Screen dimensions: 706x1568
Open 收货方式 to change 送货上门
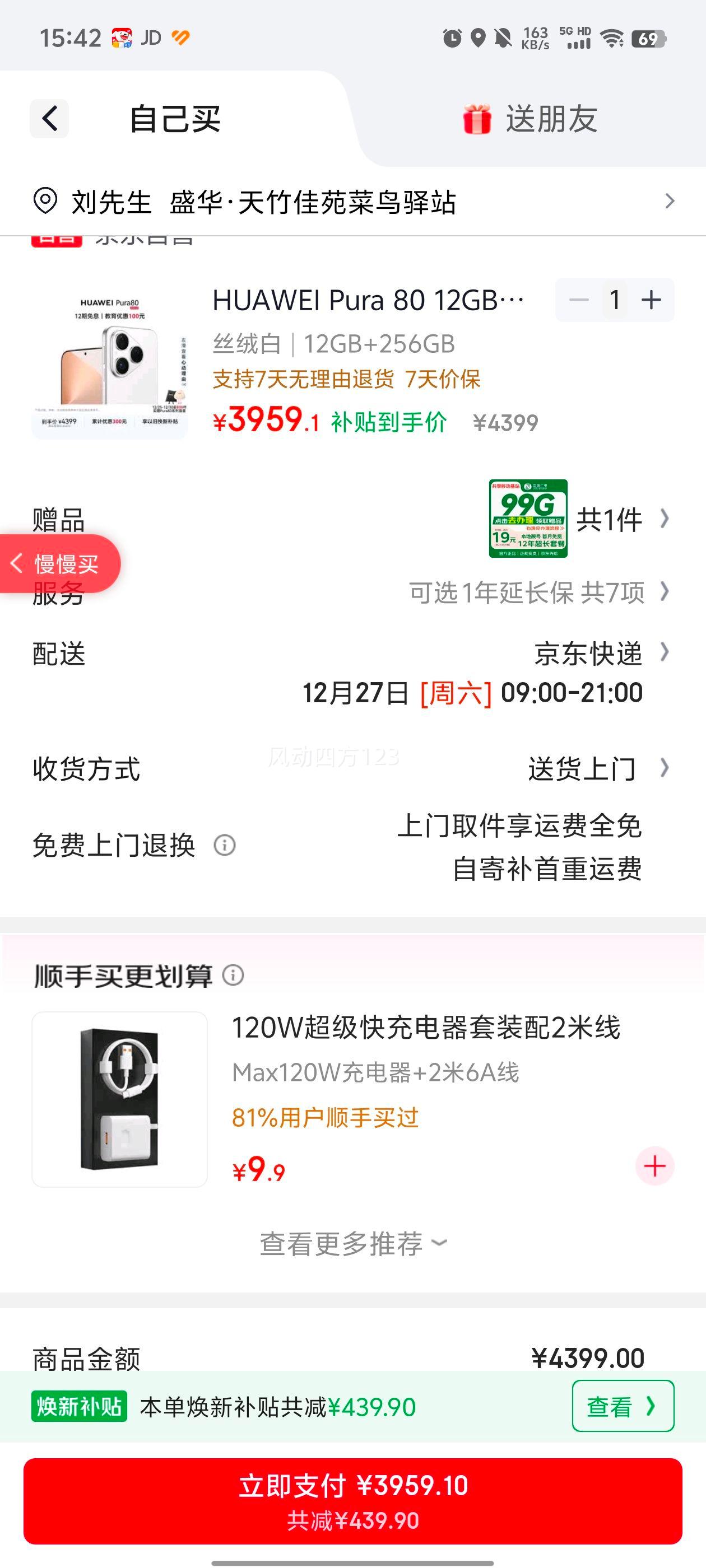663,769
